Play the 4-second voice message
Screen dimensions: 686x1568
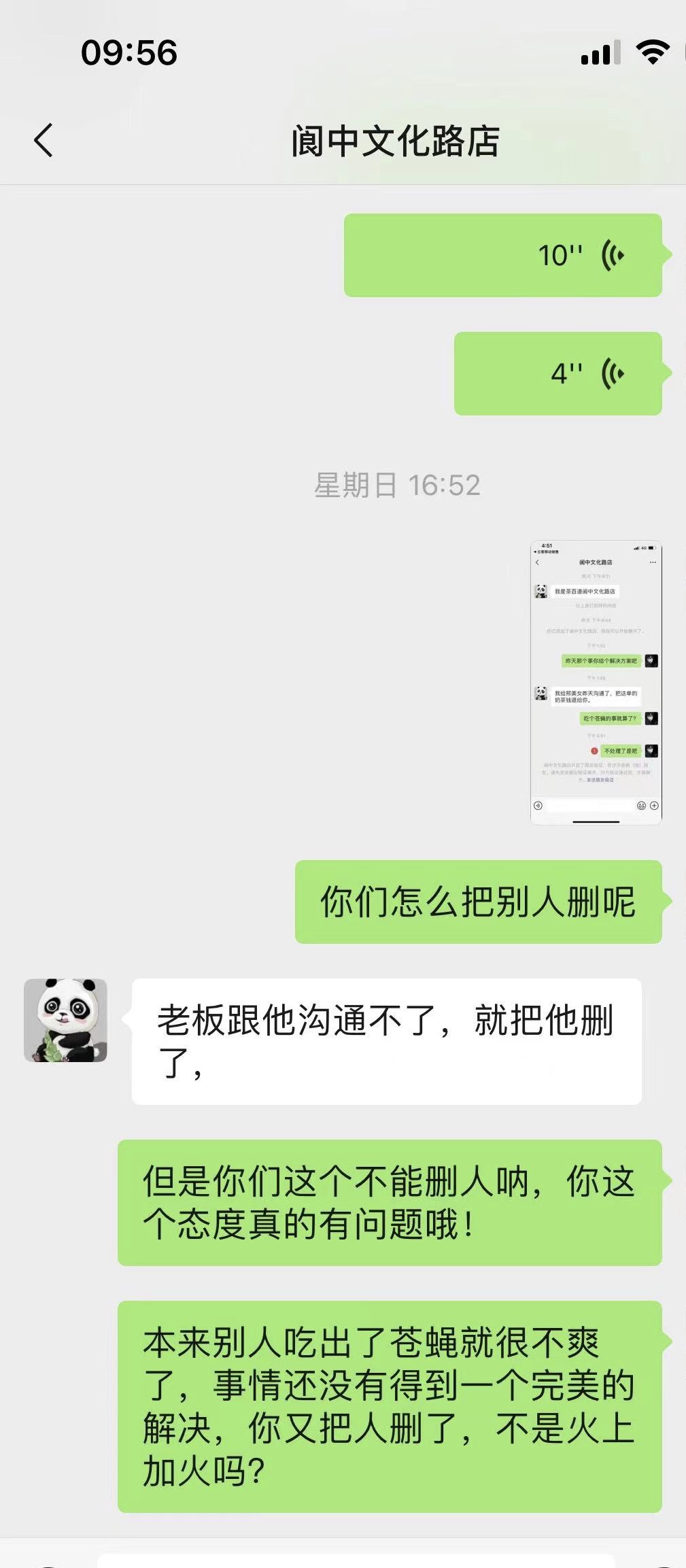(x=558, y=373)
